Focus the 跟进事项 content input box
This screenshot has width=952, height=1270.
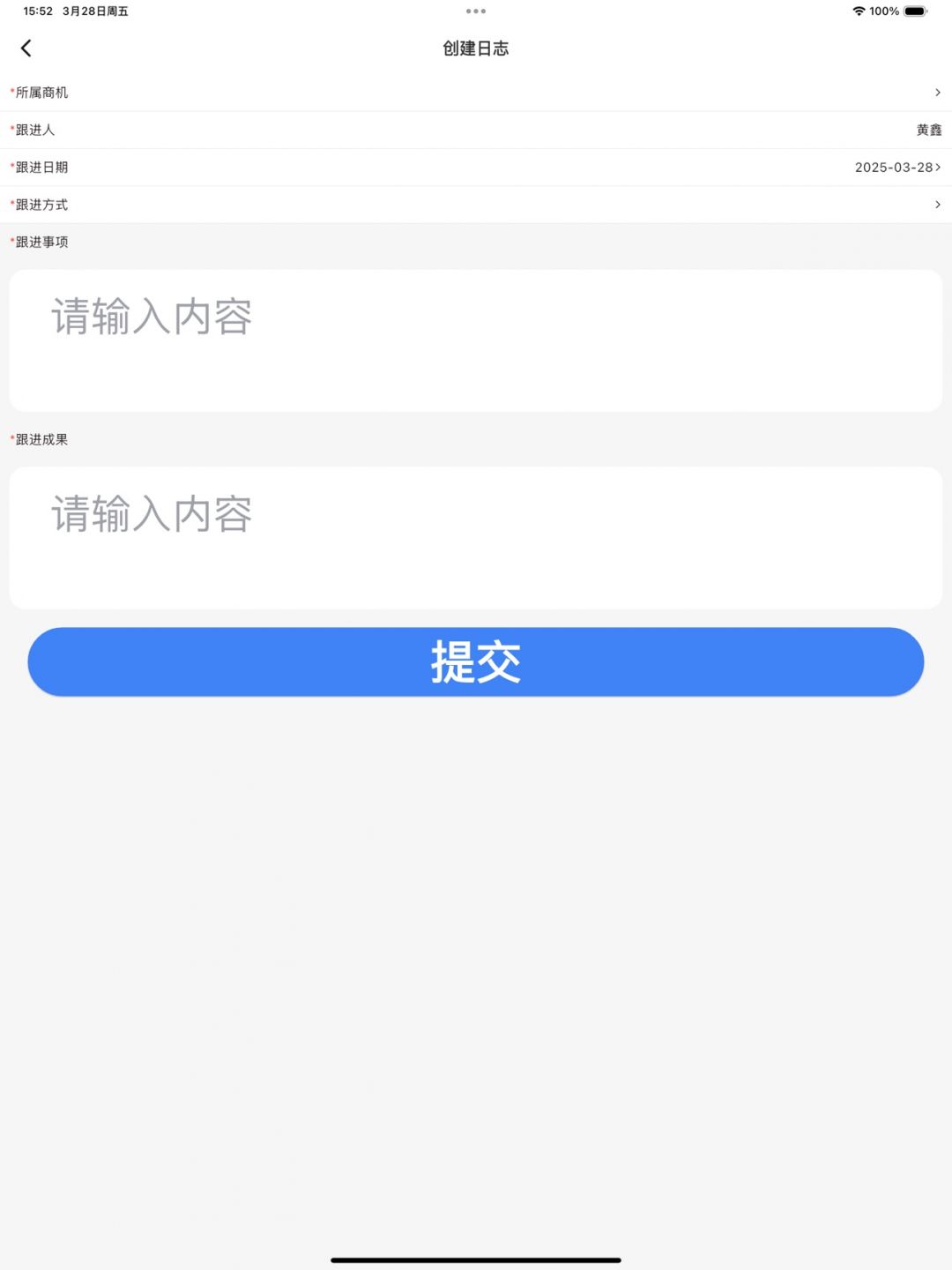[476, 340]
